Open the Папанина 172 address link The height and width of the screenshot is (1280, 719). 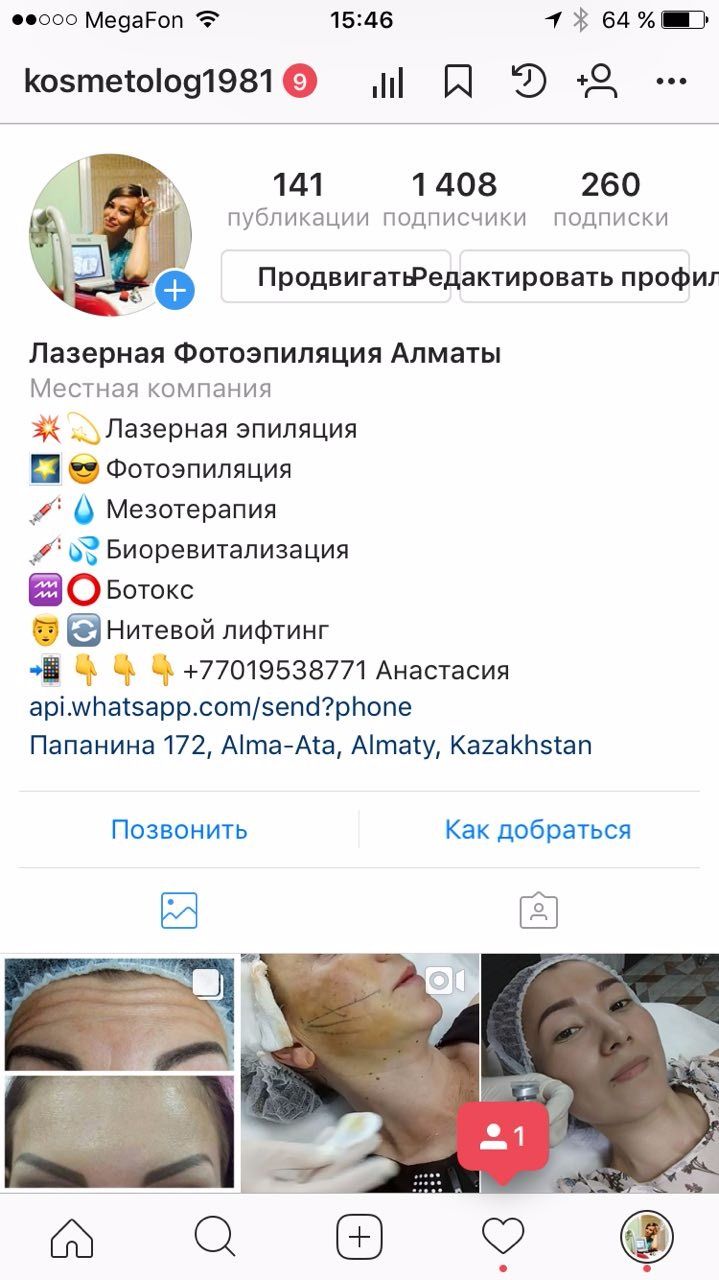[310, 745]
